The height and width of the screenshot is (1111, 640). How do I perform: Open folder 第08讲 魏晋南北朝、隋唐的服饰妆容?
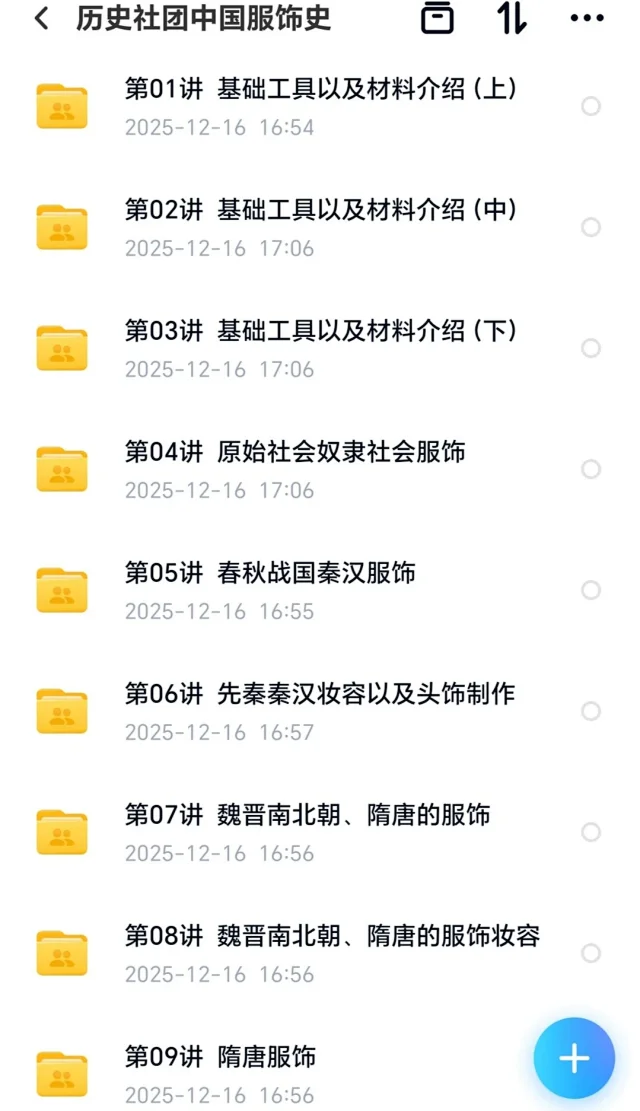tap(332, 936)
